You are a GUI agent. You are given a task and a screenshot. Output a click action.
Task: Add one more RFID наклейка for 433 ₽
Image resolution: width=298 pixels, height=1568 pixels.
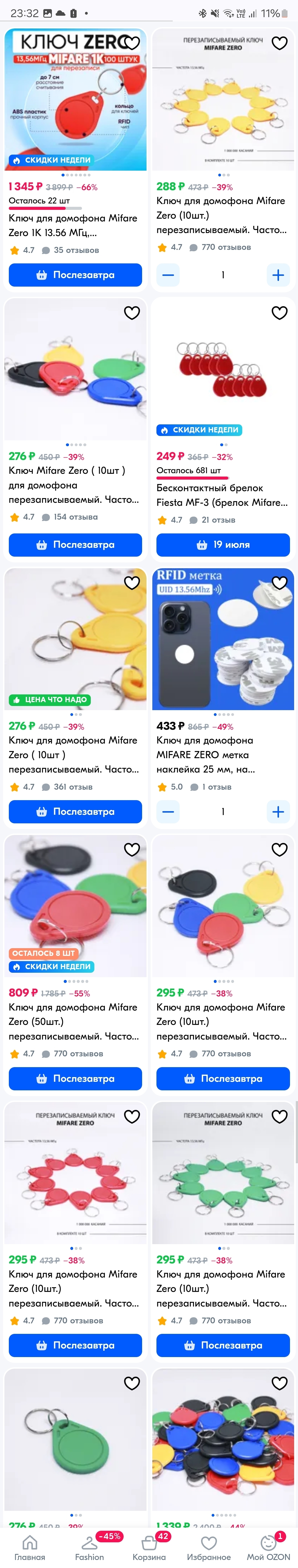click(x=278, y=811)
